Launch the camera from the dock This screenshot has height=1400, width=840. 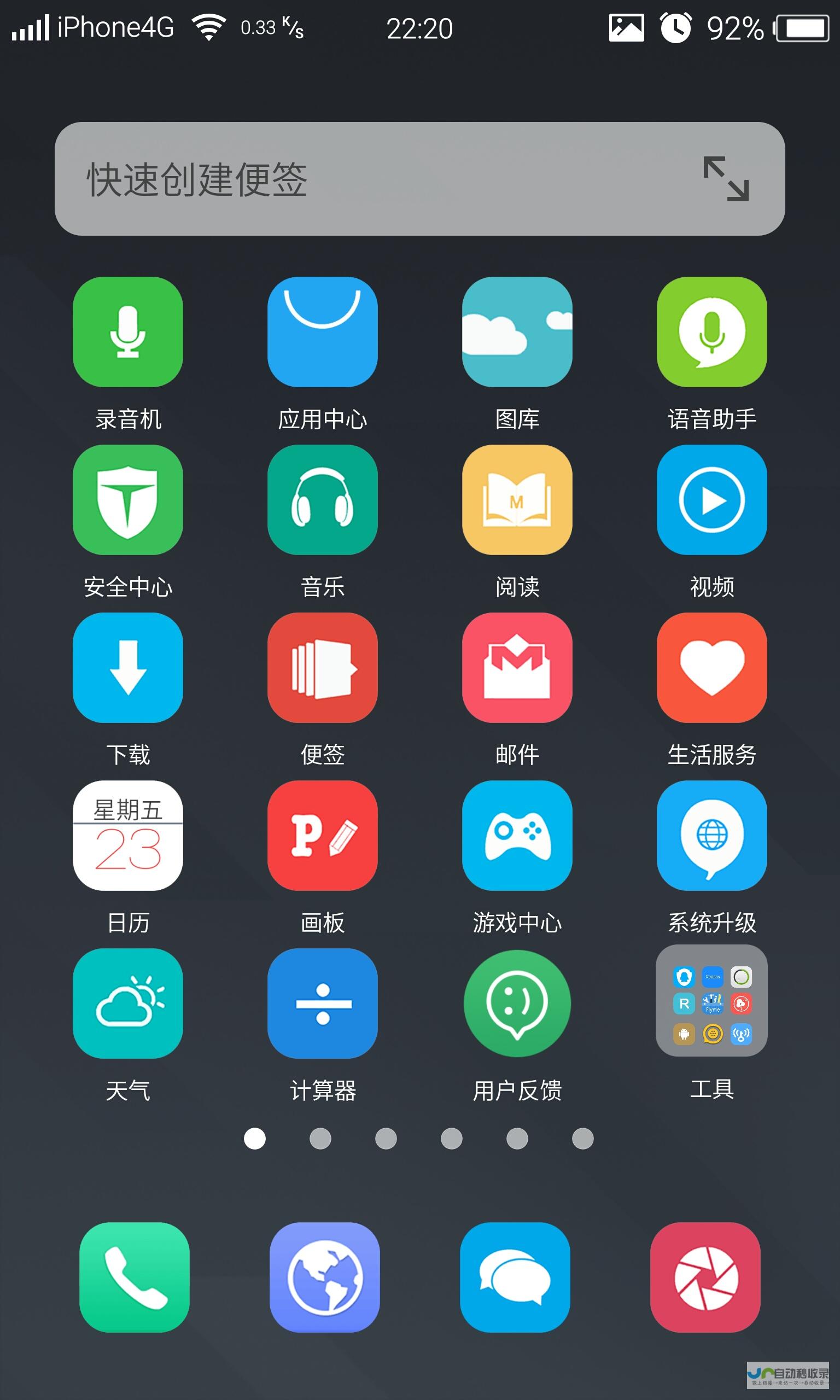pos(705,1277)
